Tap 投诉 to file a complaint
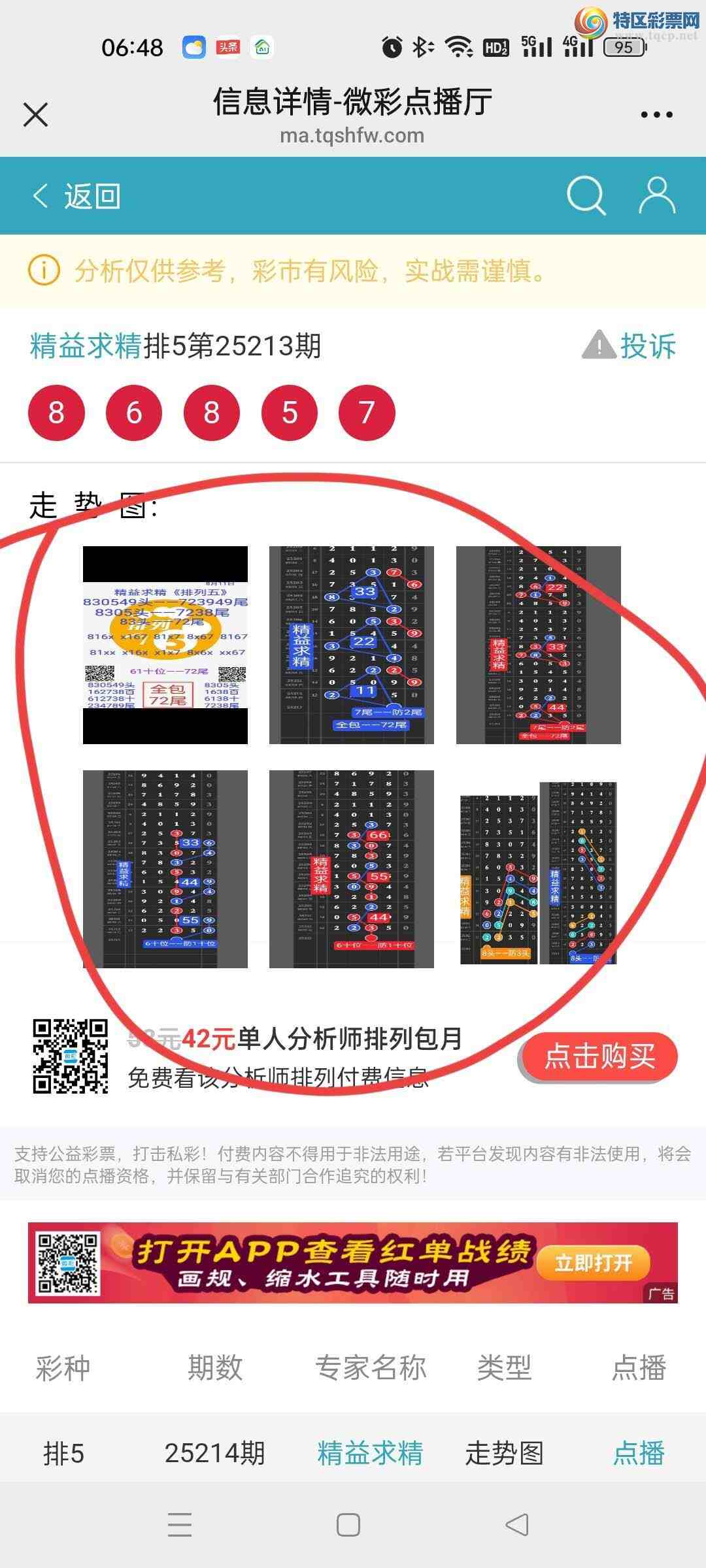The image size is (706, 1568). click(x=630, y=346)
